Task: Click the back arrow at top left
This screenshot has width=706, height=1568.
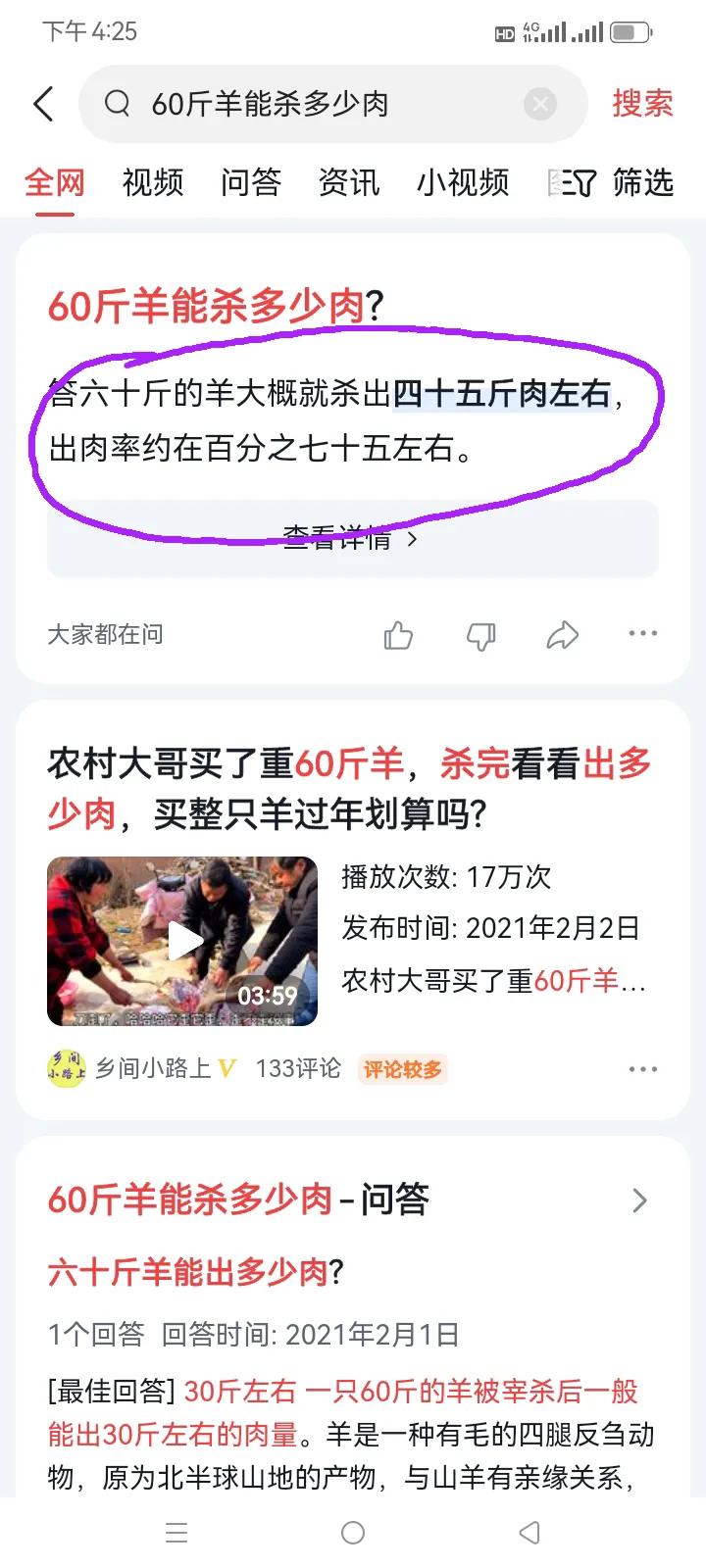Action: (41, 103)
